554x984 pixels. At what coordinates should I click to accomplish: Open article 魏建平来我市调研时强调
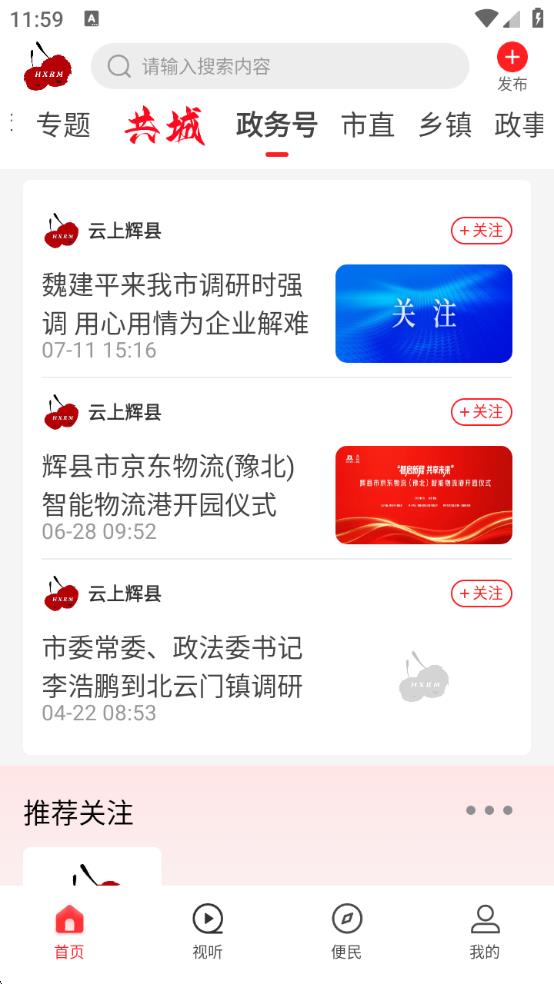[x=176, y=304]
